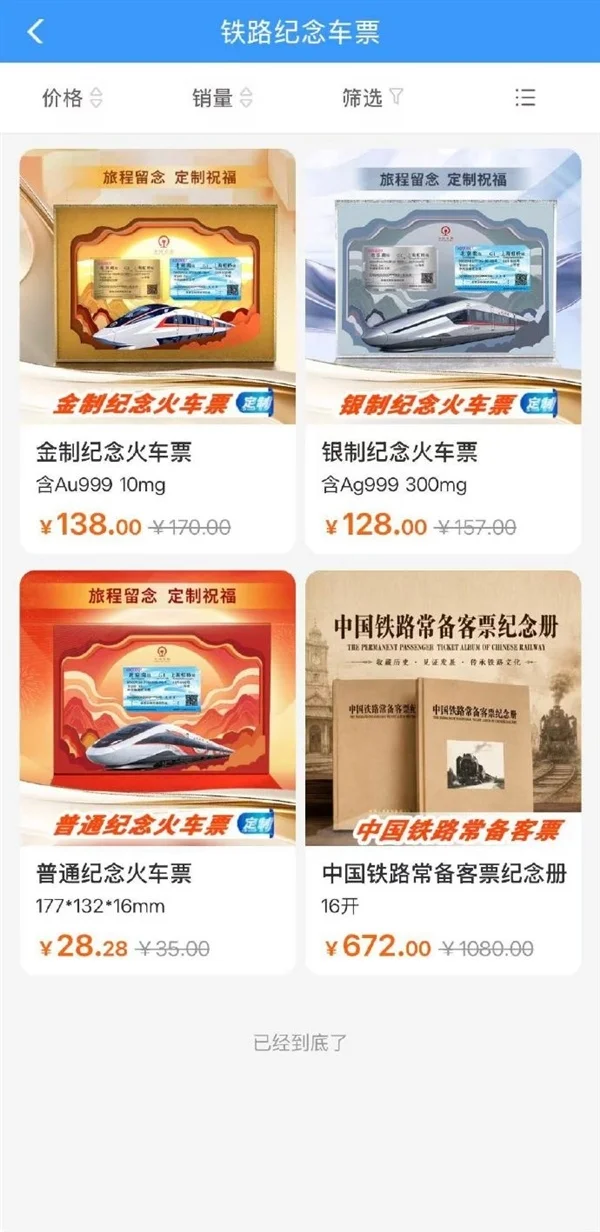Image resolution: width=600 pixels, height=1232 pixels.
Task: Switch to list view layout
Action: click(x=525, y=97)
